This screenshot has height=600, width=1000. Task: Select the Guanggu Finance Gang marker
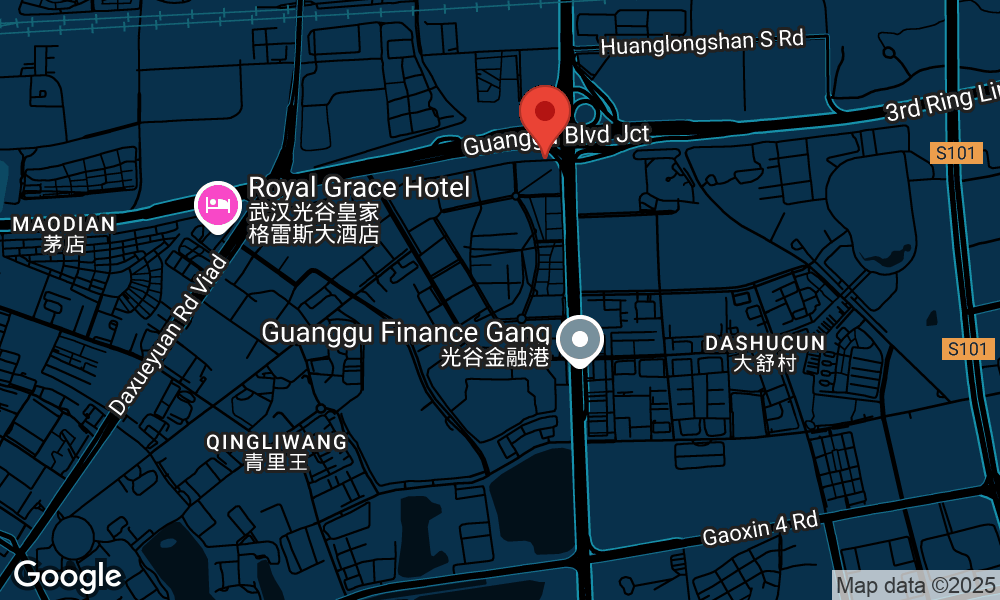pyautogui.click(x=580, y=339)
